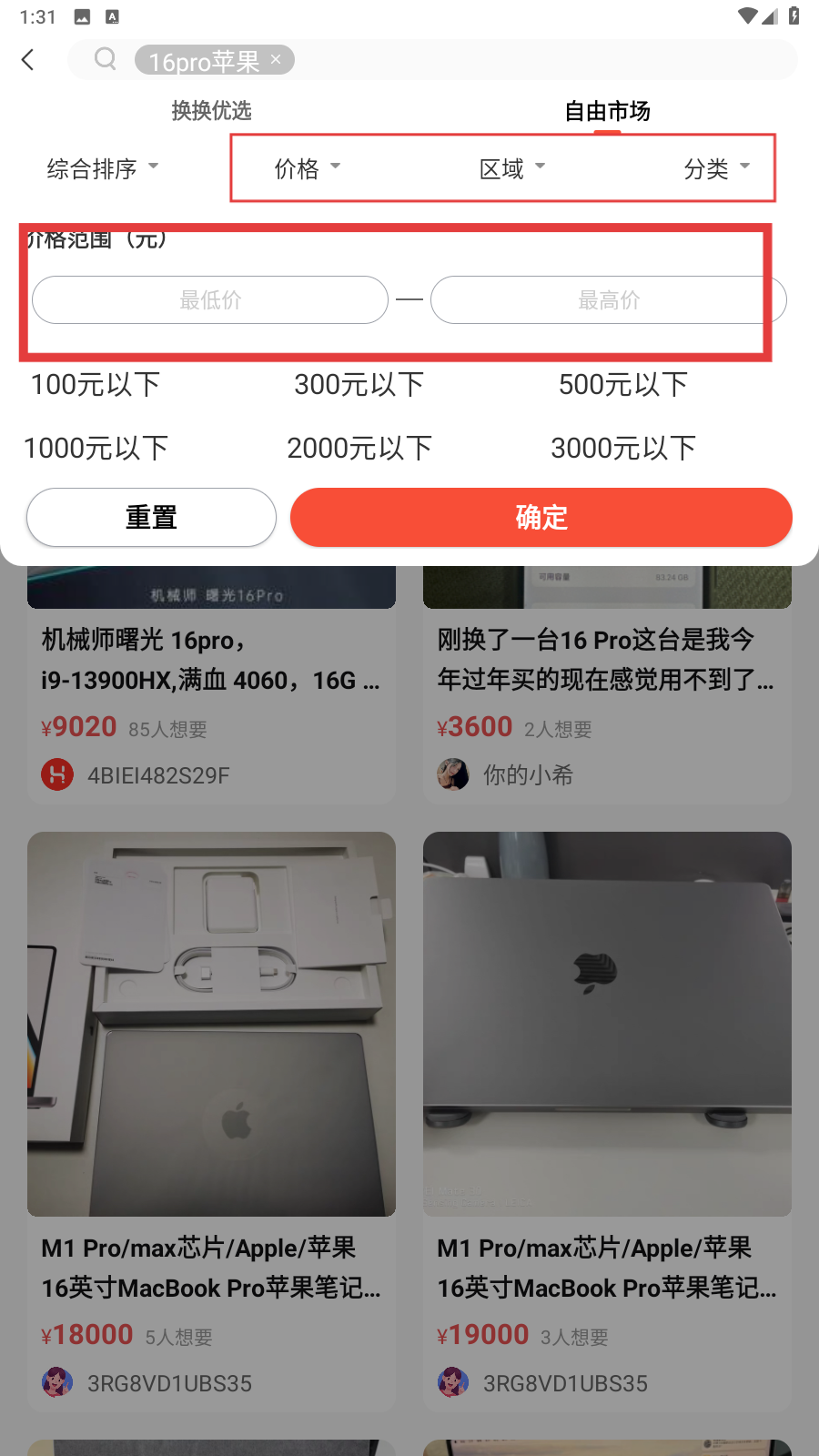
Task: Remove the 16pro苹果 search tag
Action: tap(276, 59)
